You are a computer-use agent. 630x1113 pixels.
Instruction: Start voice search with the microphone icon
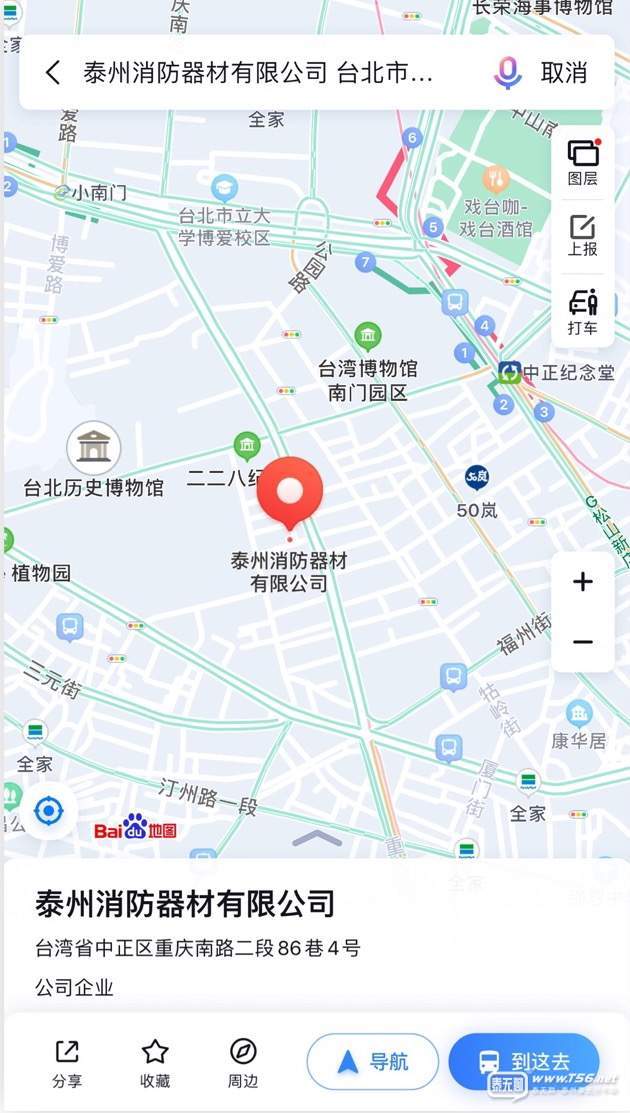[x=507, y=72]
